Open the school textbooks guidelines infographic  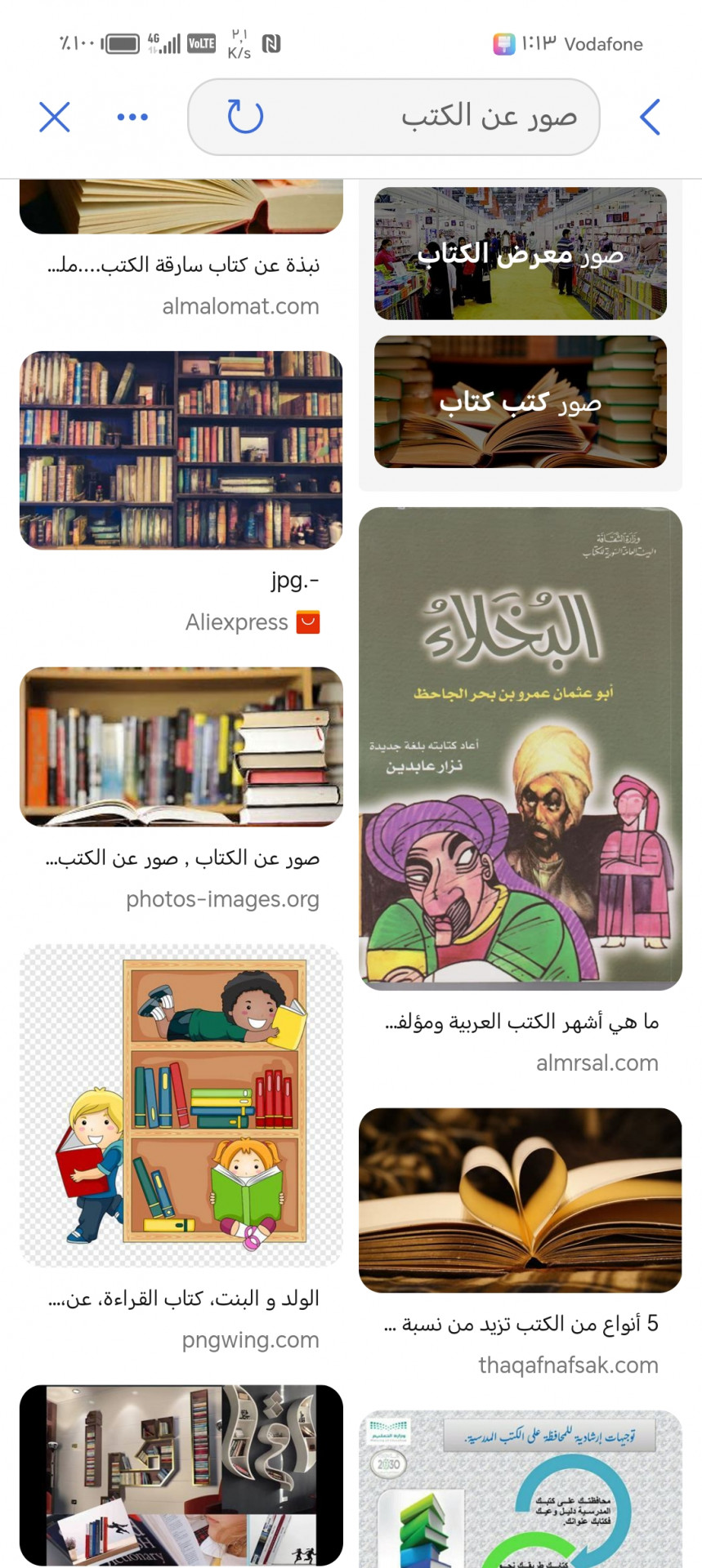(x=521, y=1489)
